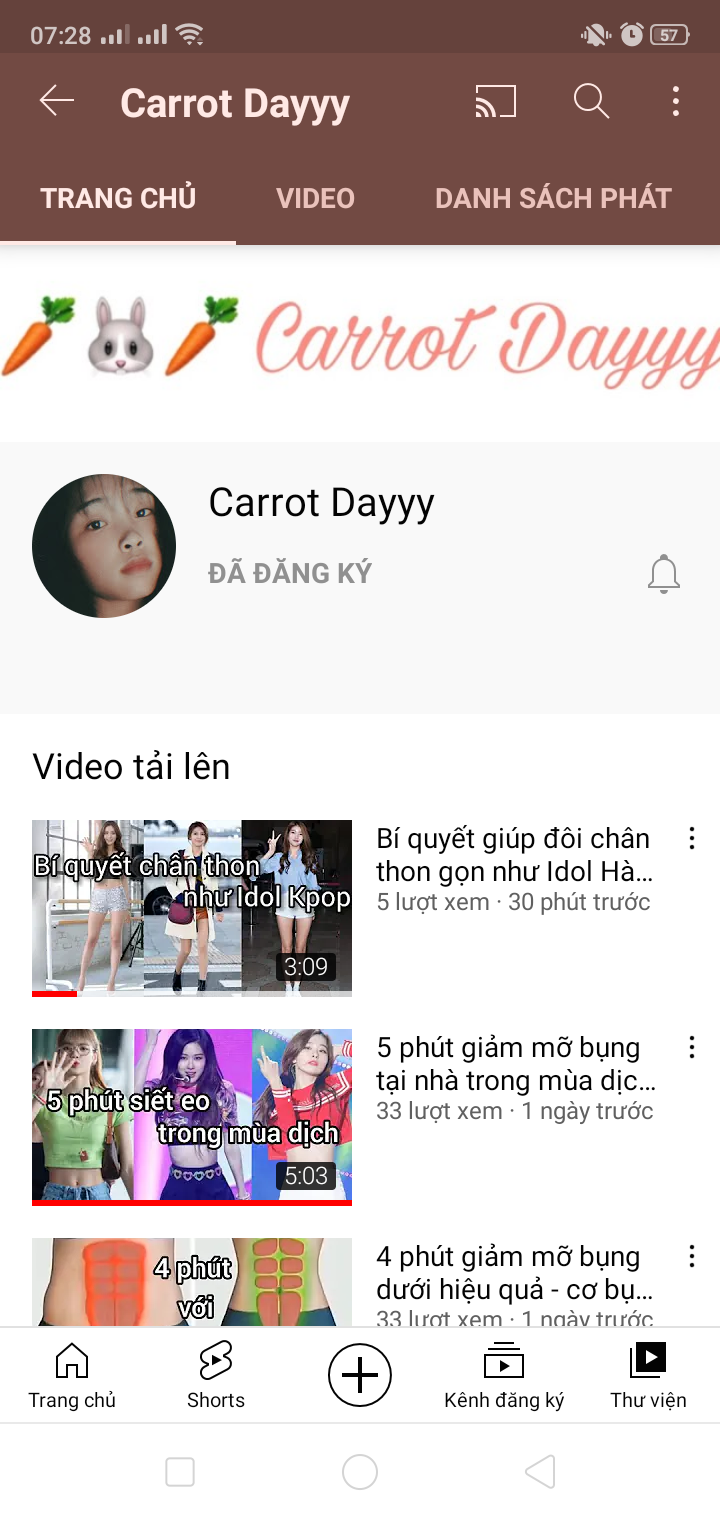The height and width of the screenshot is (1520, 720).
Task: Play "4 phút giảm mỡ bụng dưới" video
Action: coord(192,1282)
